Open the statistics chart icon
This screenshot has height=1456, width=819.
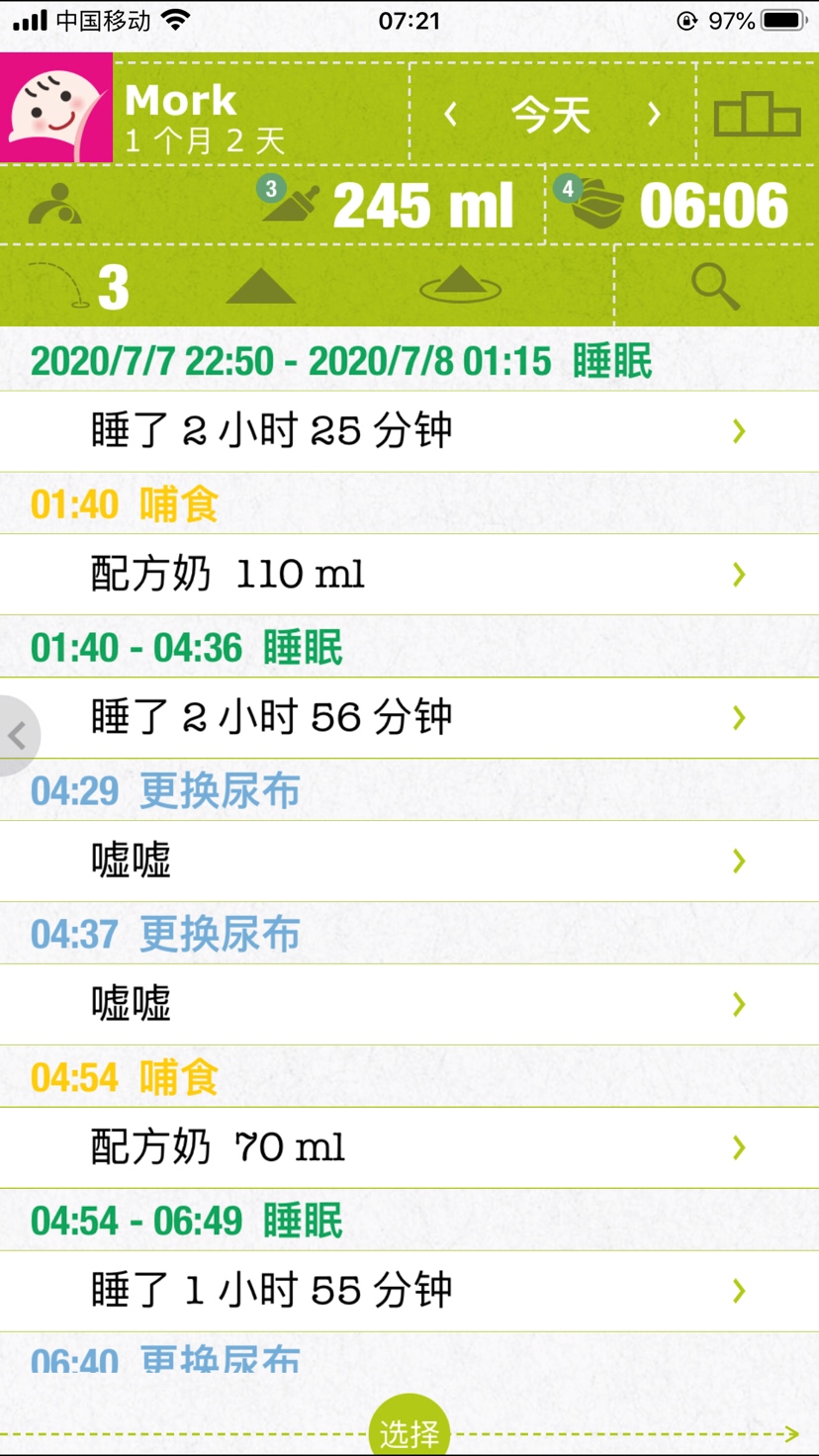758,114
